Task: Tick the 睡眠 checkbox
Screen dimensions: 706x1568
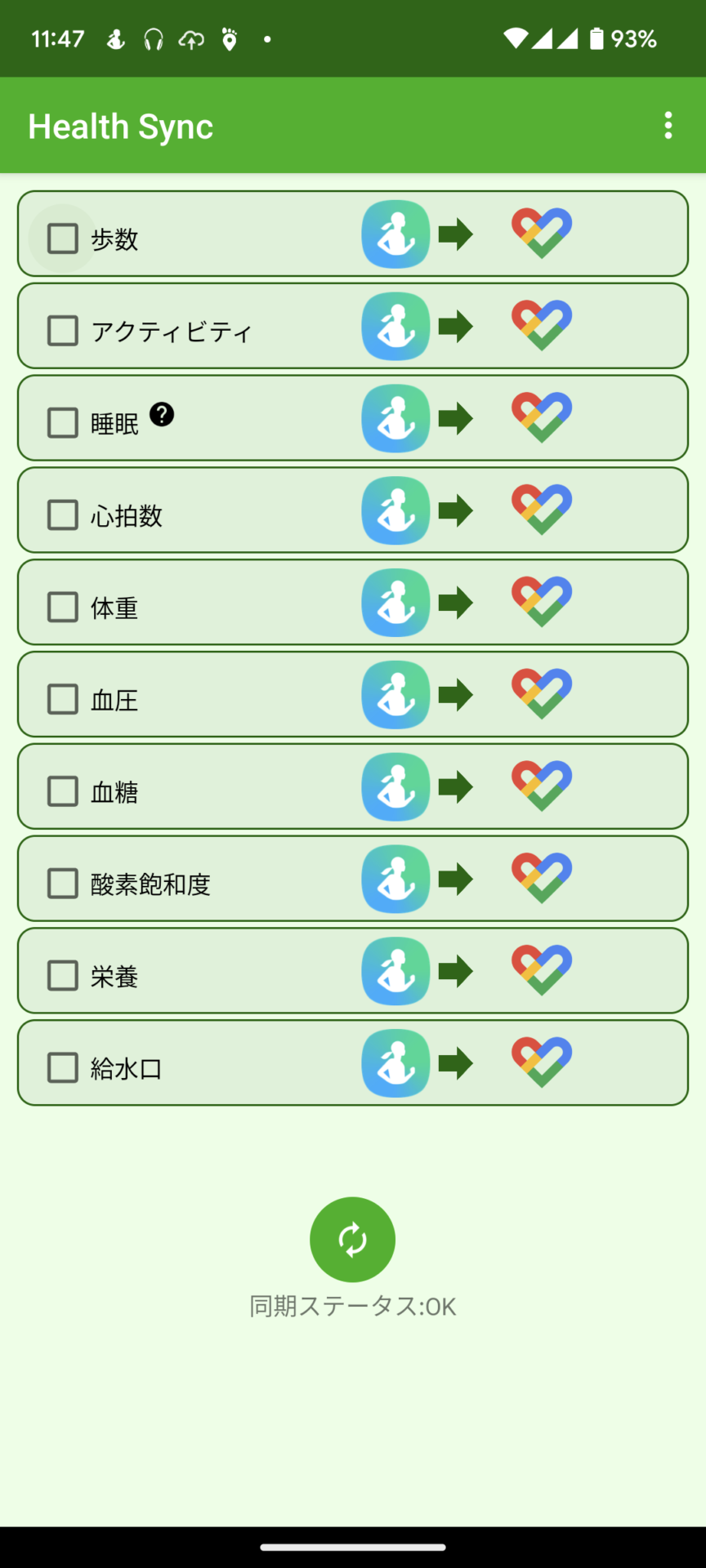Action: point(63,423)
